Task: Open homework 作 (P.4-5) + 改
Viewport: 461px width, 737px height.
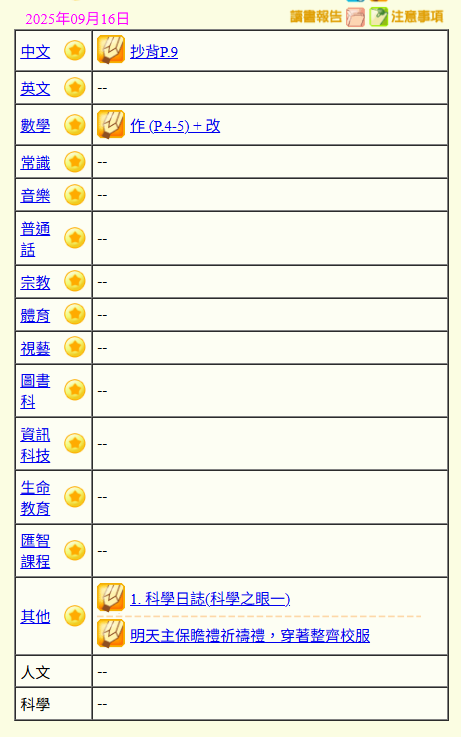Action: 175,125
